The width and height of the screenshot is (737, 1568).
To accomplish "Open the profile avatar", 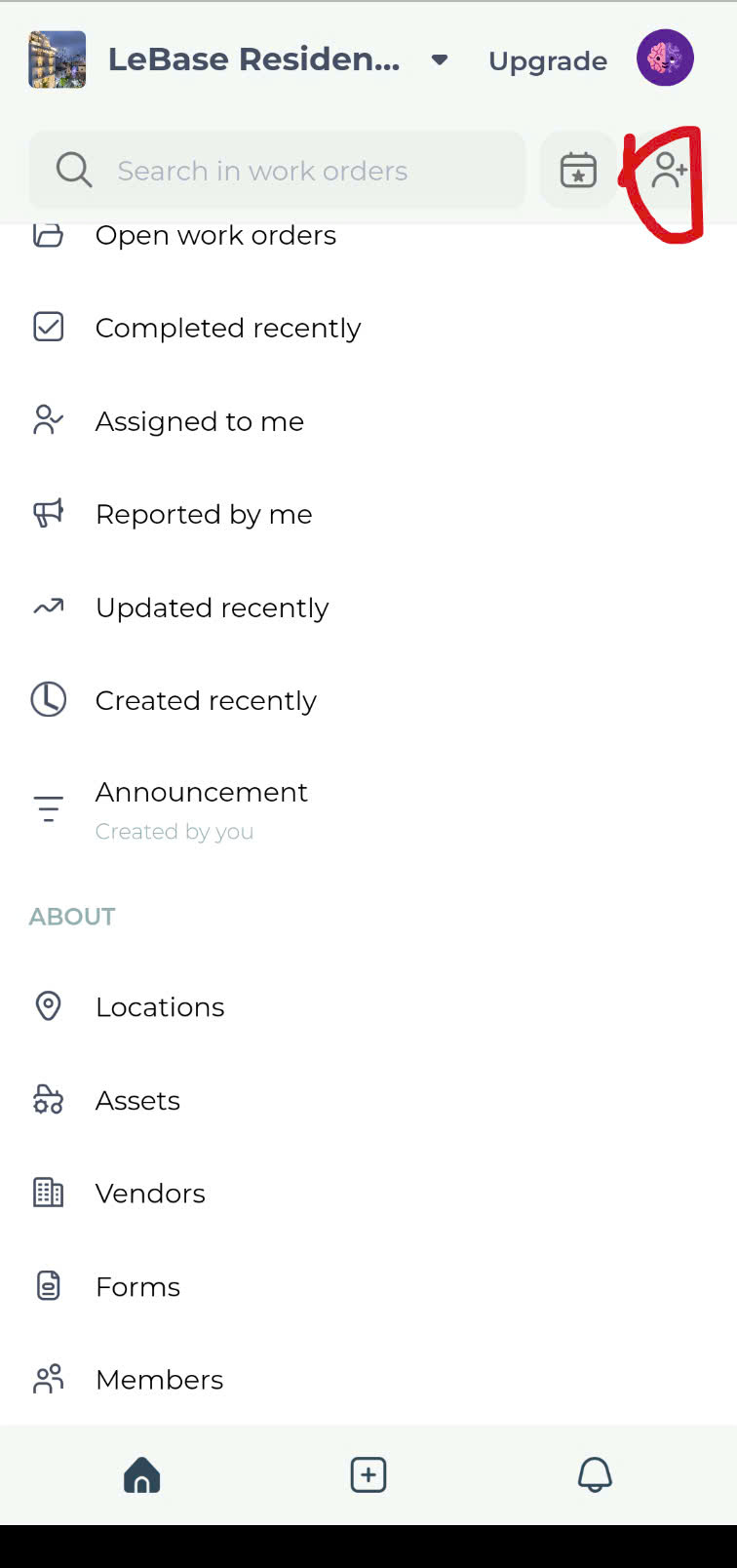I will tap(665, 58).
